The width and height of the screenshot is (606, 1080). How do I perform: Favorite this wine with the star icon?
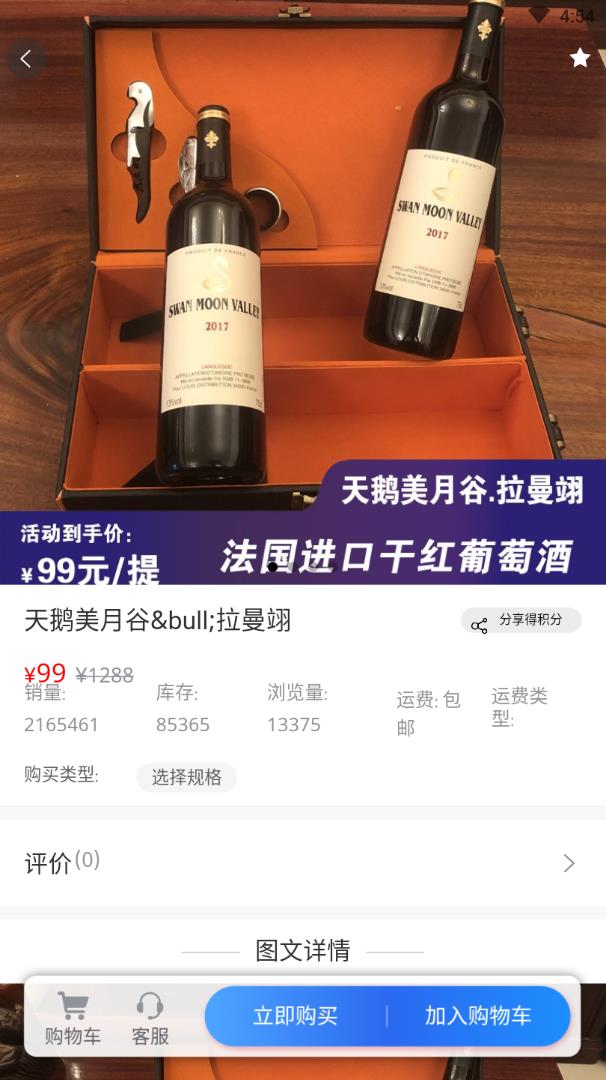[580, 58]
